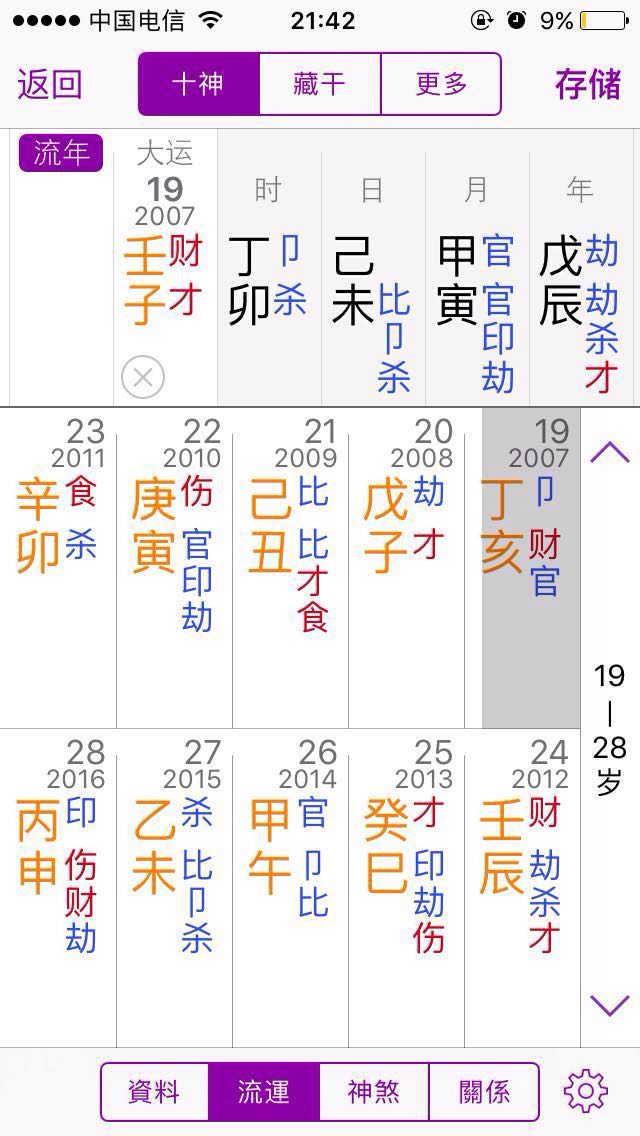The width and height of the screenshot is (640, 1136).
Task: Select the 更多 segment
Action: (441, 84)
